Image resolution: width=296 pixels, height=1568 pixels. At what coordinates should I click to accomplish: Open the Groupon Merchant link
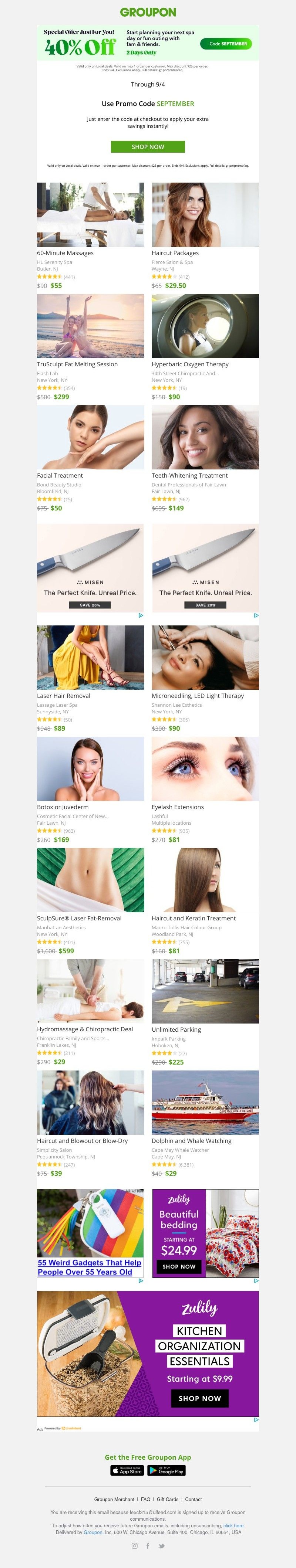coord(114,1499)
